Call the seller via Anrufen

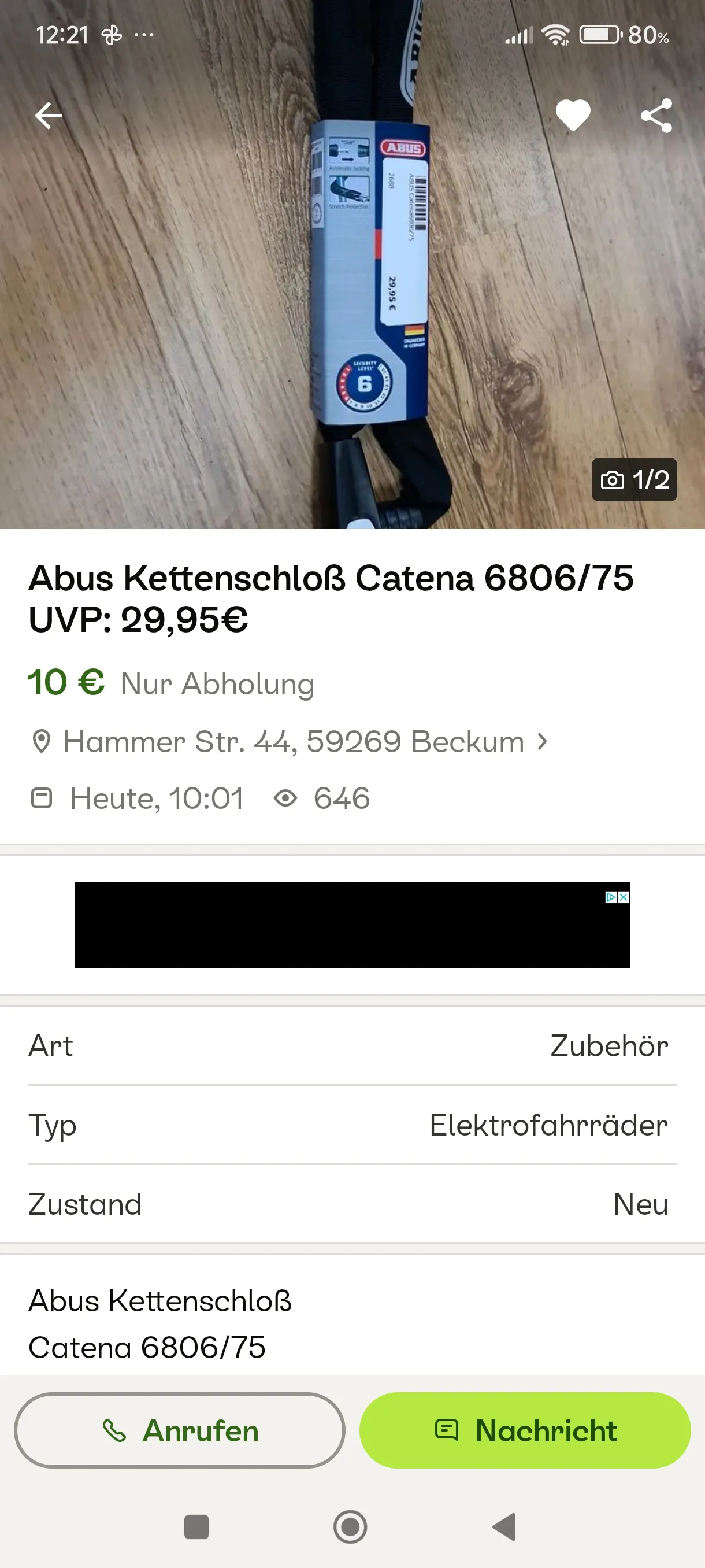[180, 1430]
